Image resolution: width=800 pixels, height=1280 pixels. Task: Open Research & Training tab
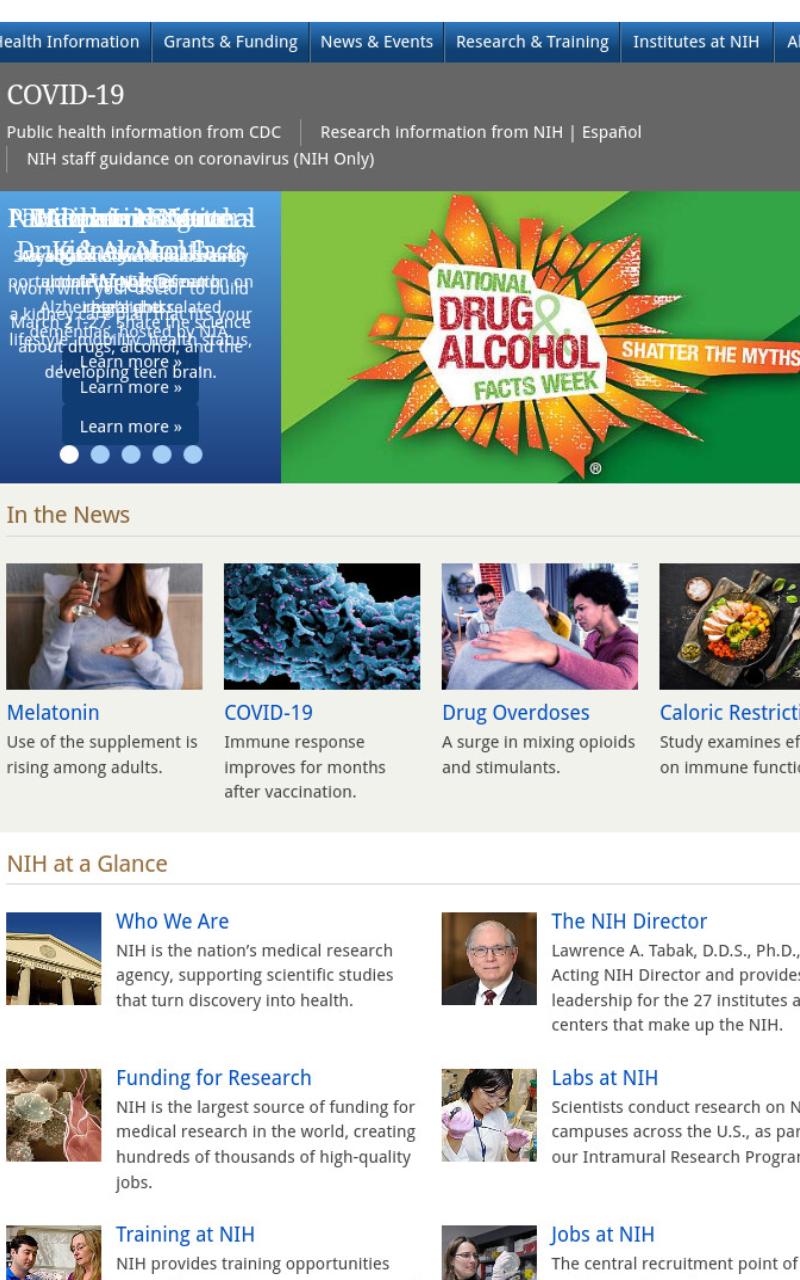pos(532,42)
